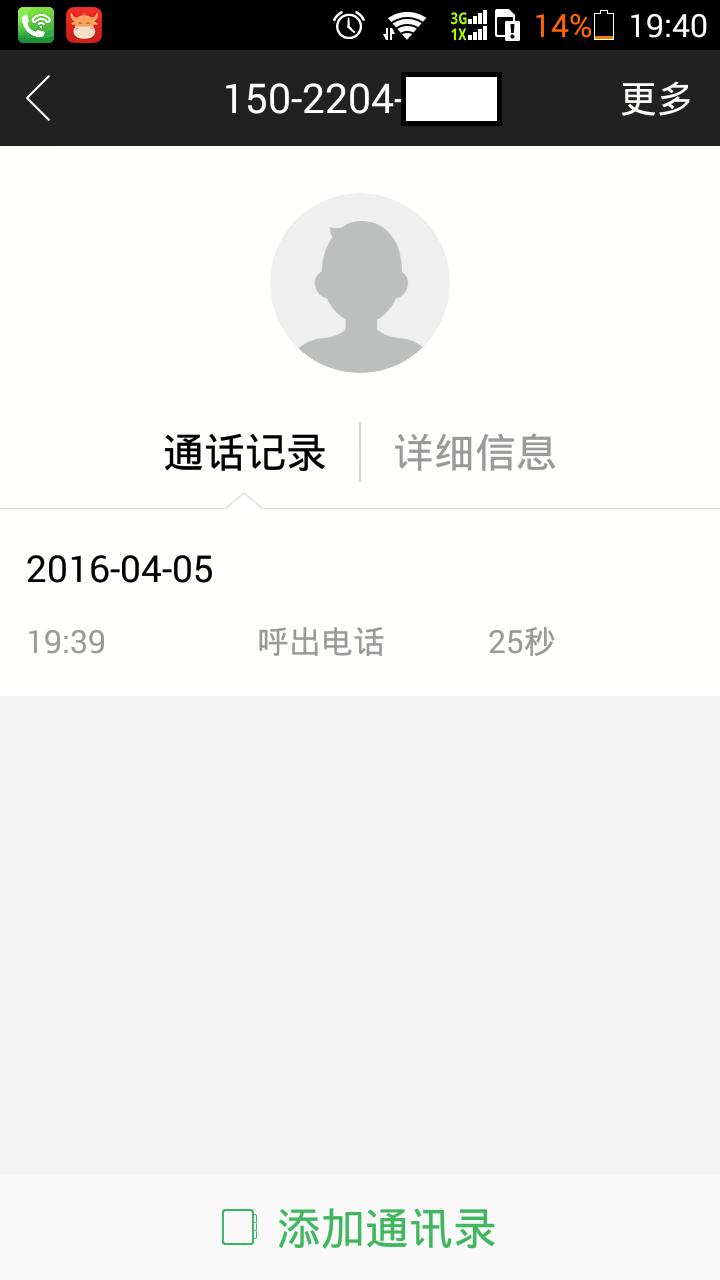The width and height of the screenshot is (720, 1280).
Task: Select the 通话记录 tab
Action: (245, 453)
